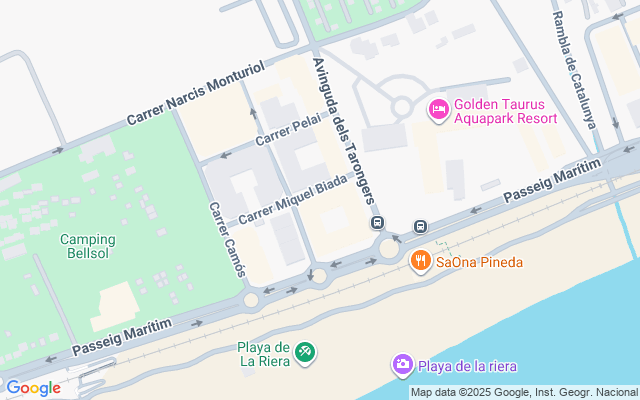Open the Google logo link
This screenshot has height=400, width=640.
point(33,388)
